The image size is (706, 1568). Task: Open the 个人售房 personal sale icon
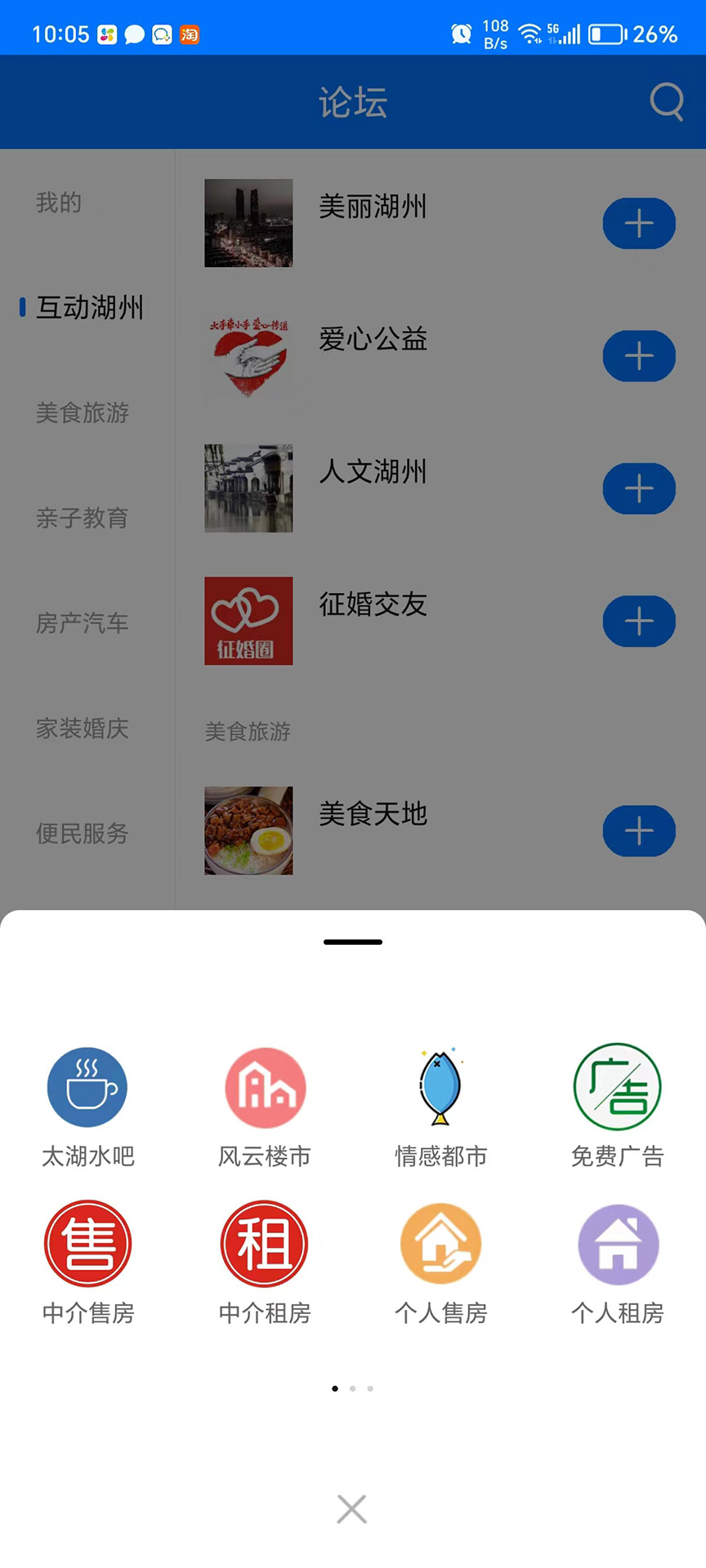pos(440,1243)
